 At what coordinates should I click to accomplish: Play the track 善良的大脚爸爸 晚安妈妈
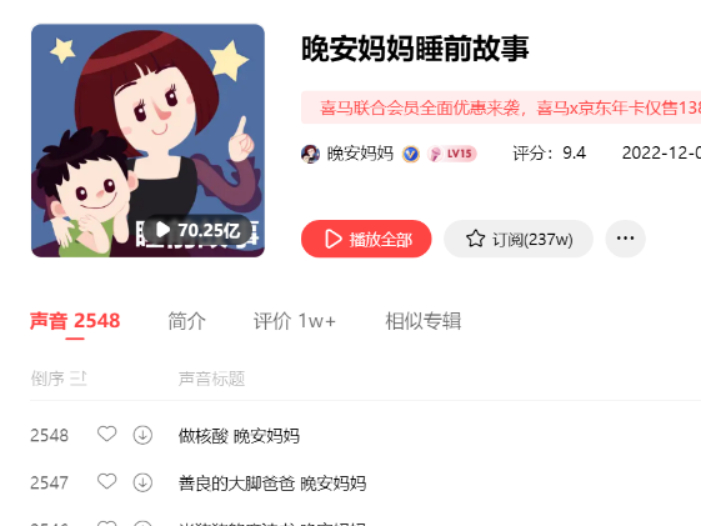(x=272, y=484)
